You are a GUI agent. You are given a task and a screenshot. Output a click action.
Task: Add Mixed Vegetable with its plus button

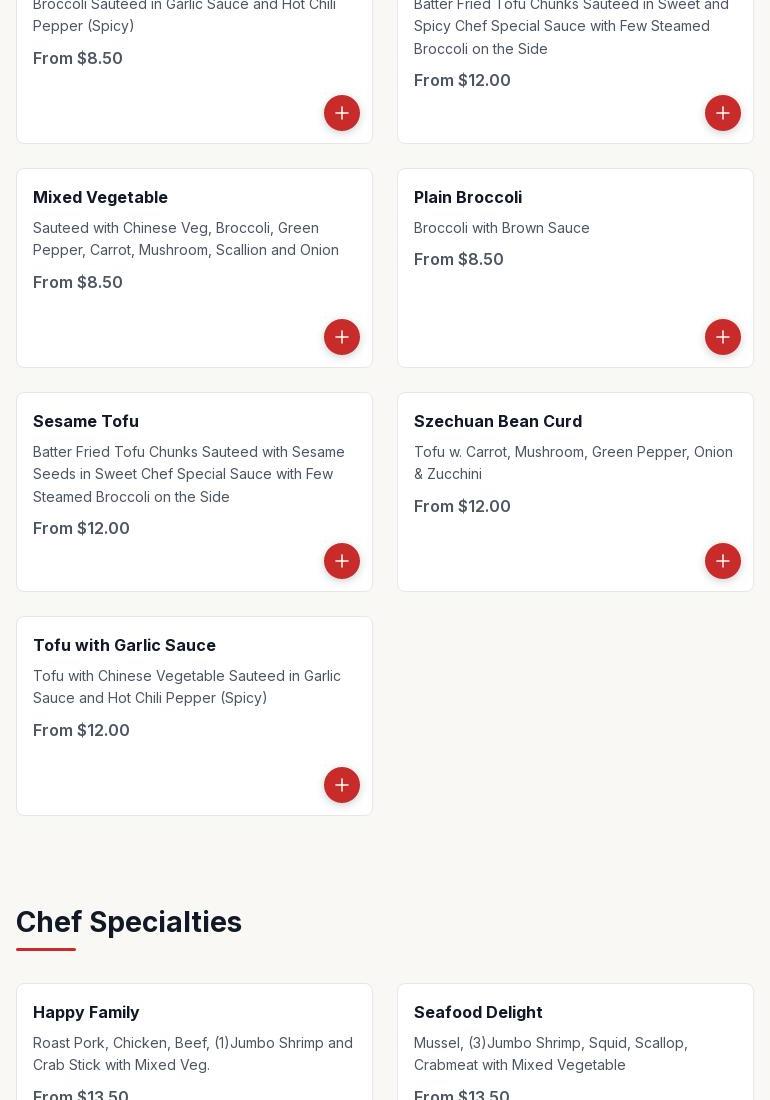point(342,337)
